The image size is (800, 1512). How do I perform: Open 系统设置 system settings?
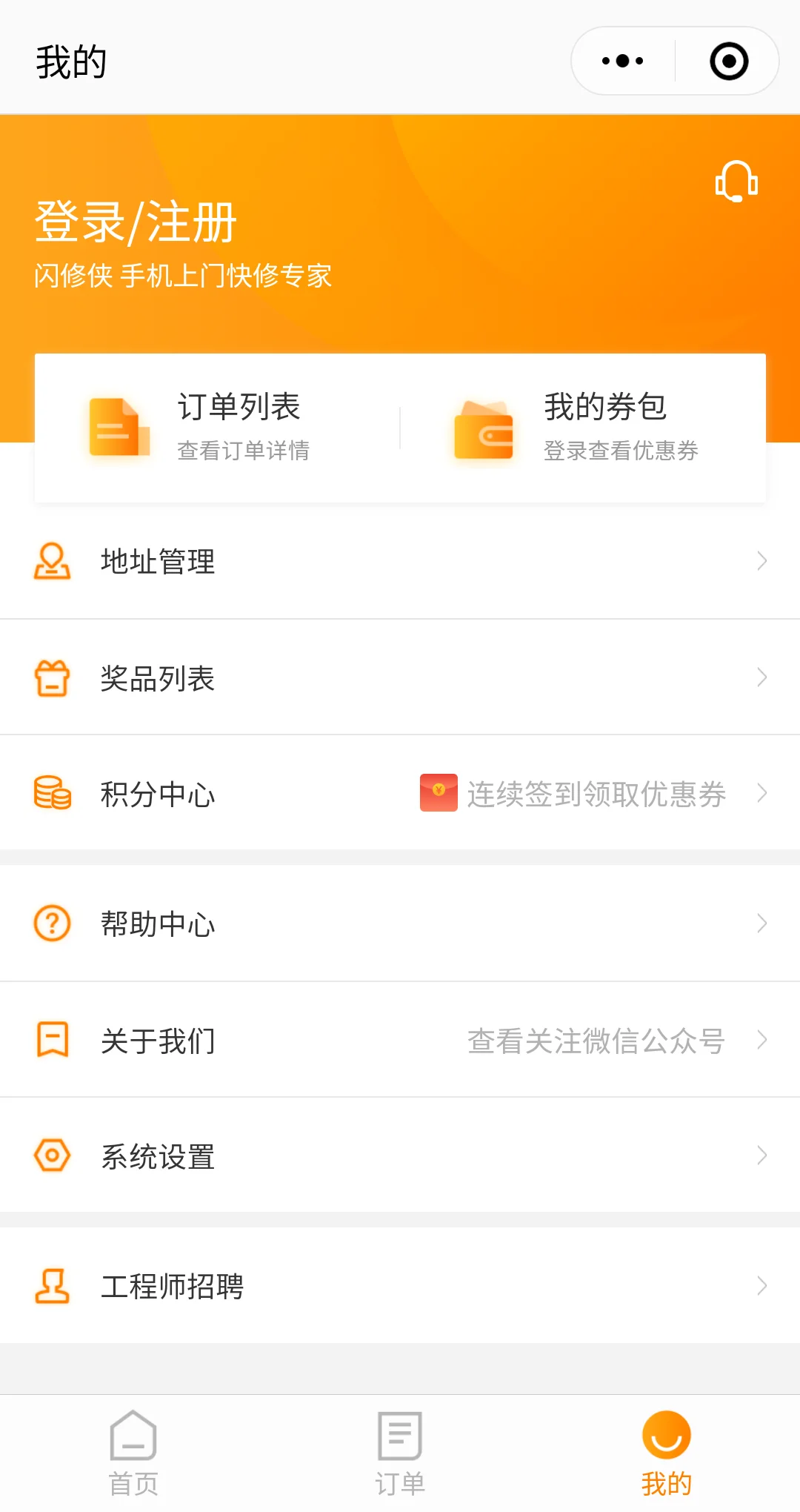point(400,1155)
